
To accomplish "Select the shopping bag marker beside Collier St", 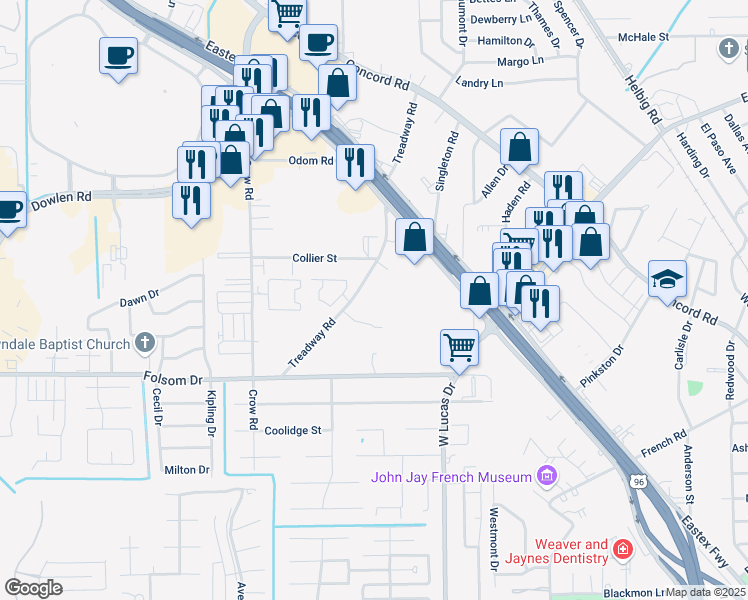I will (x=415, y=238).
